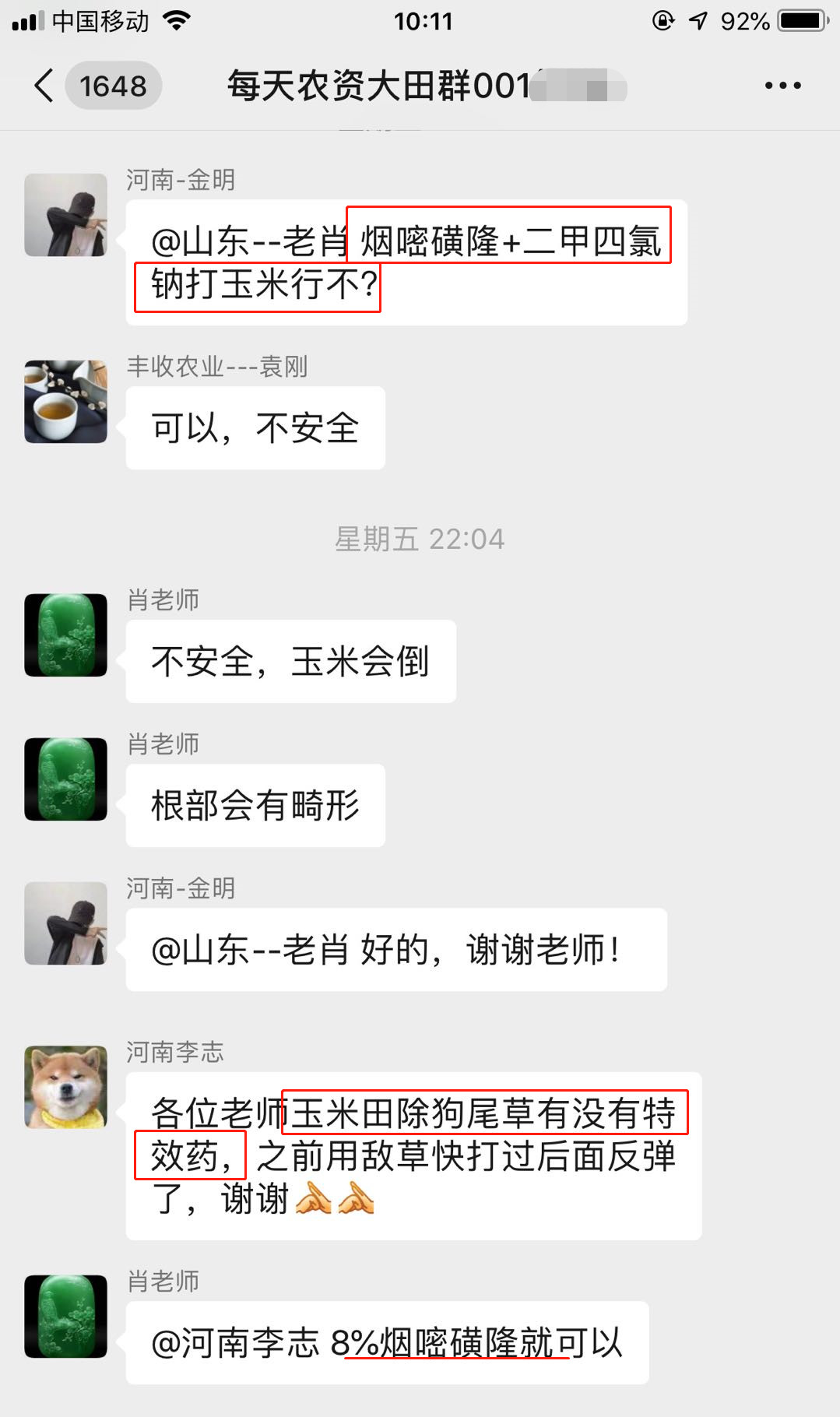Viewport: 840px width, 1417px height.
Task: Open 丰收农业---袁刚's profile avatar
Action: click(65, 402)
